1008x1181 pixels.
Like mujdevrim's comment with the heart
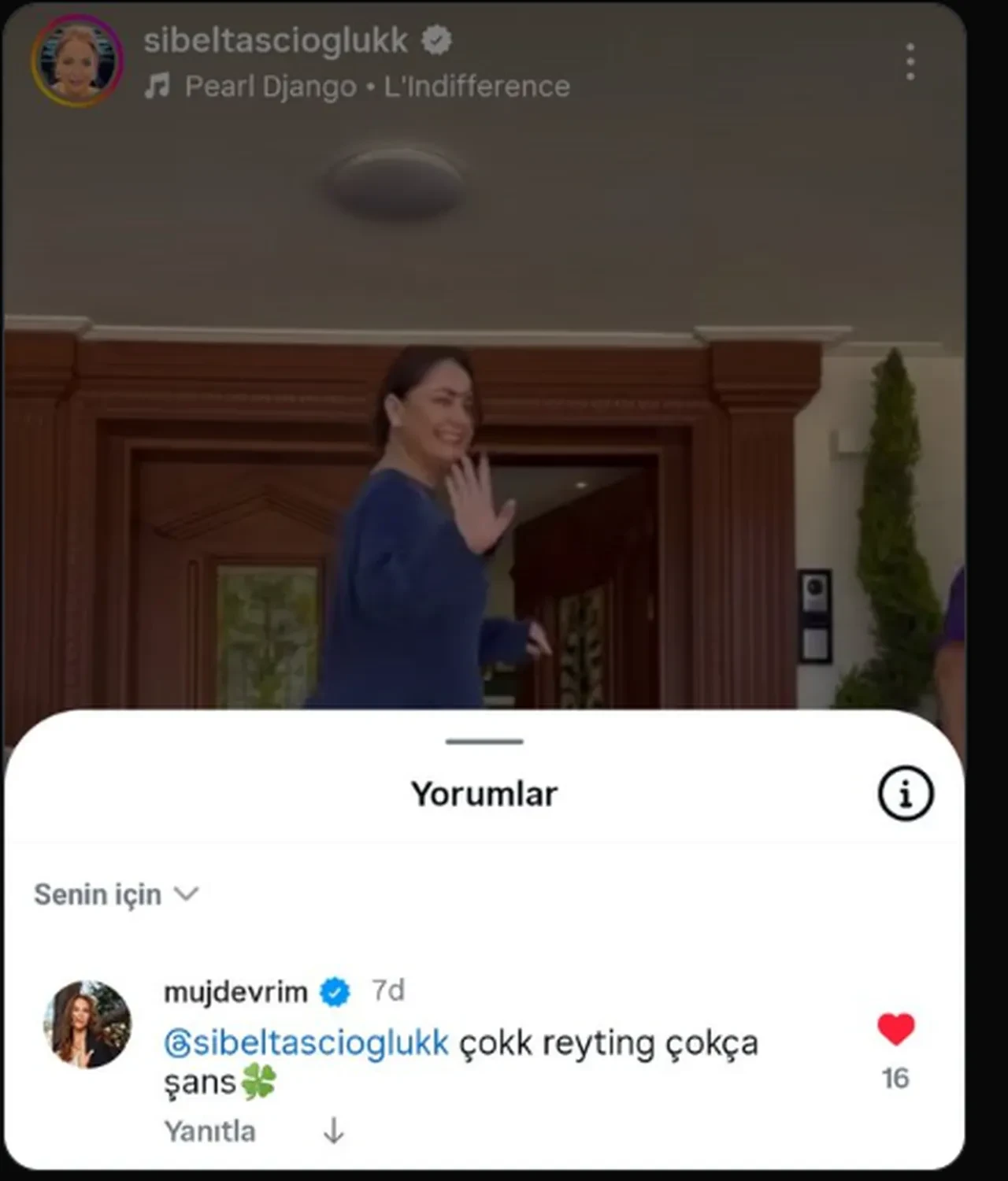pyautogui.click(x=895, y=1029)
